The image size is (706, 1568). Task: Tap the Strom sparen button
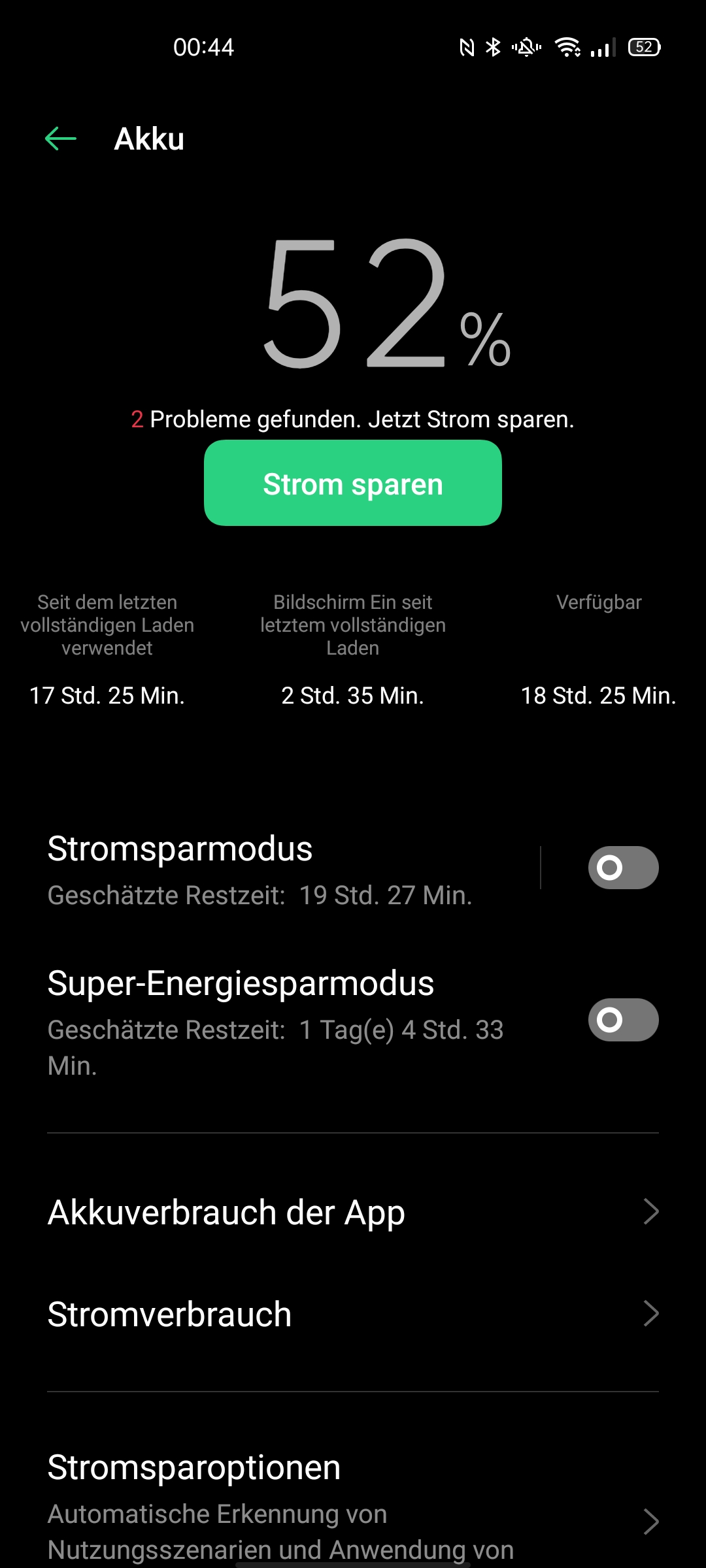click(x=353, y=483)
